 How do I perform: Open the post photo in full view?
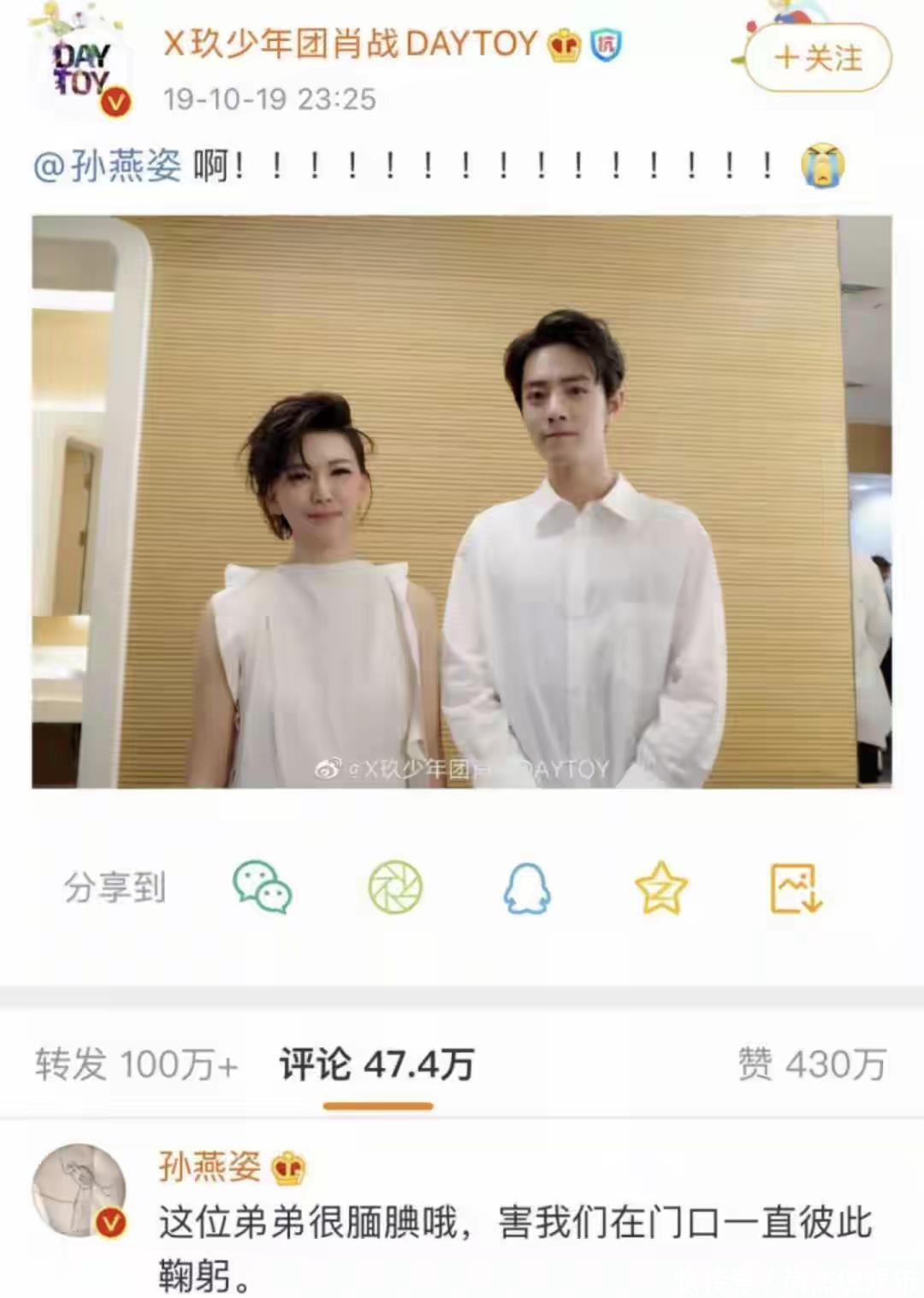coord(462,501)
